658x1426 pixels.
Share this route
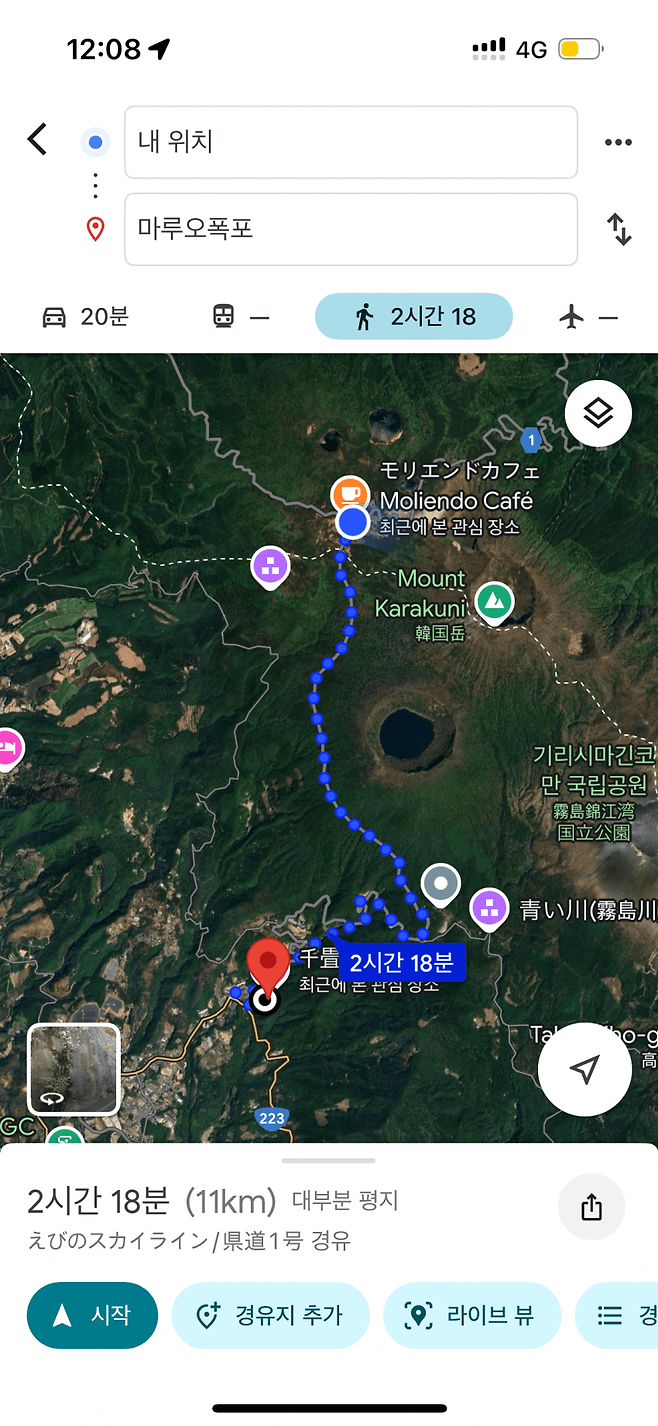(591, 1207)
